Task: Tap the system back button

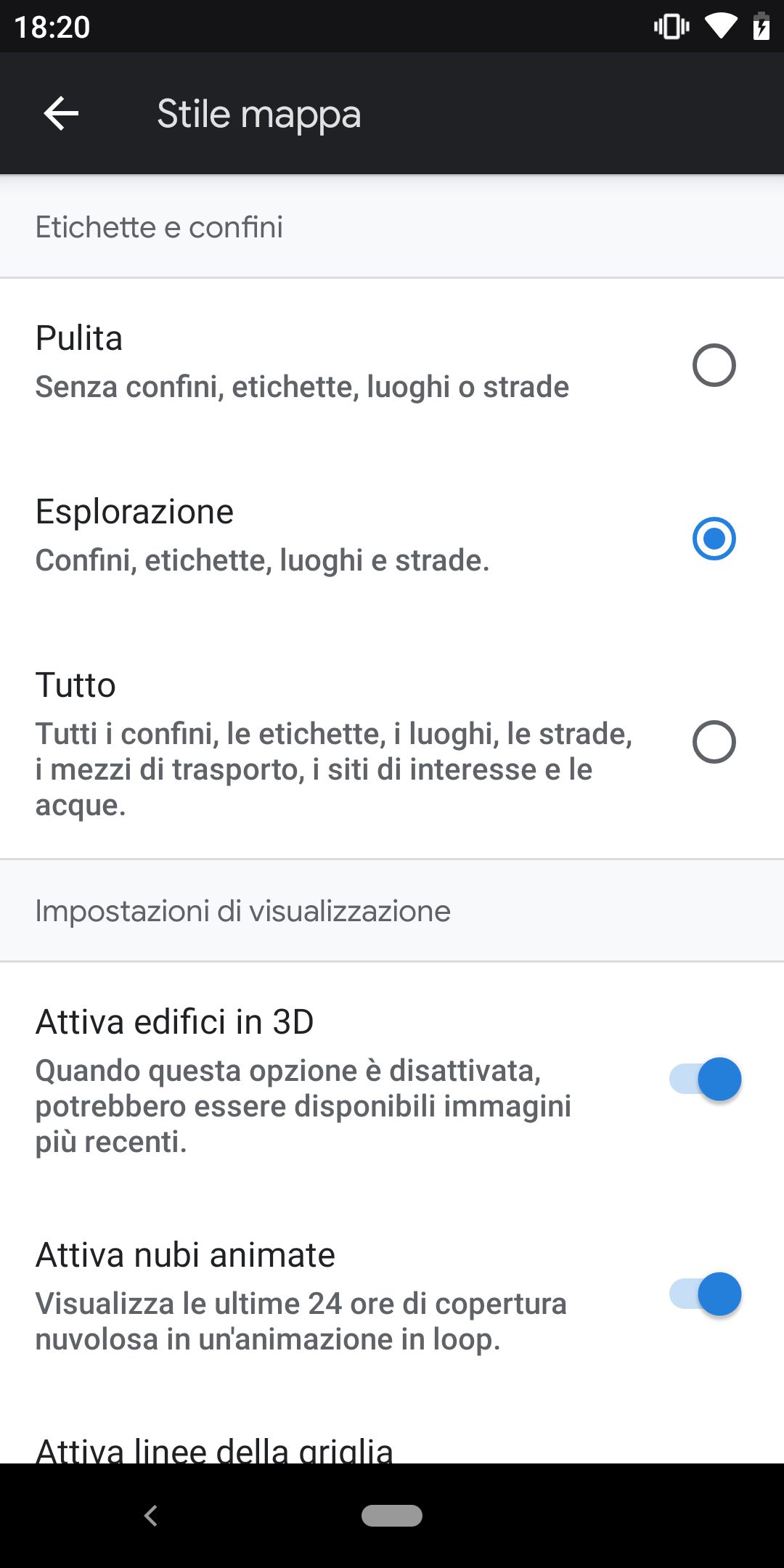Action: 151,1516
